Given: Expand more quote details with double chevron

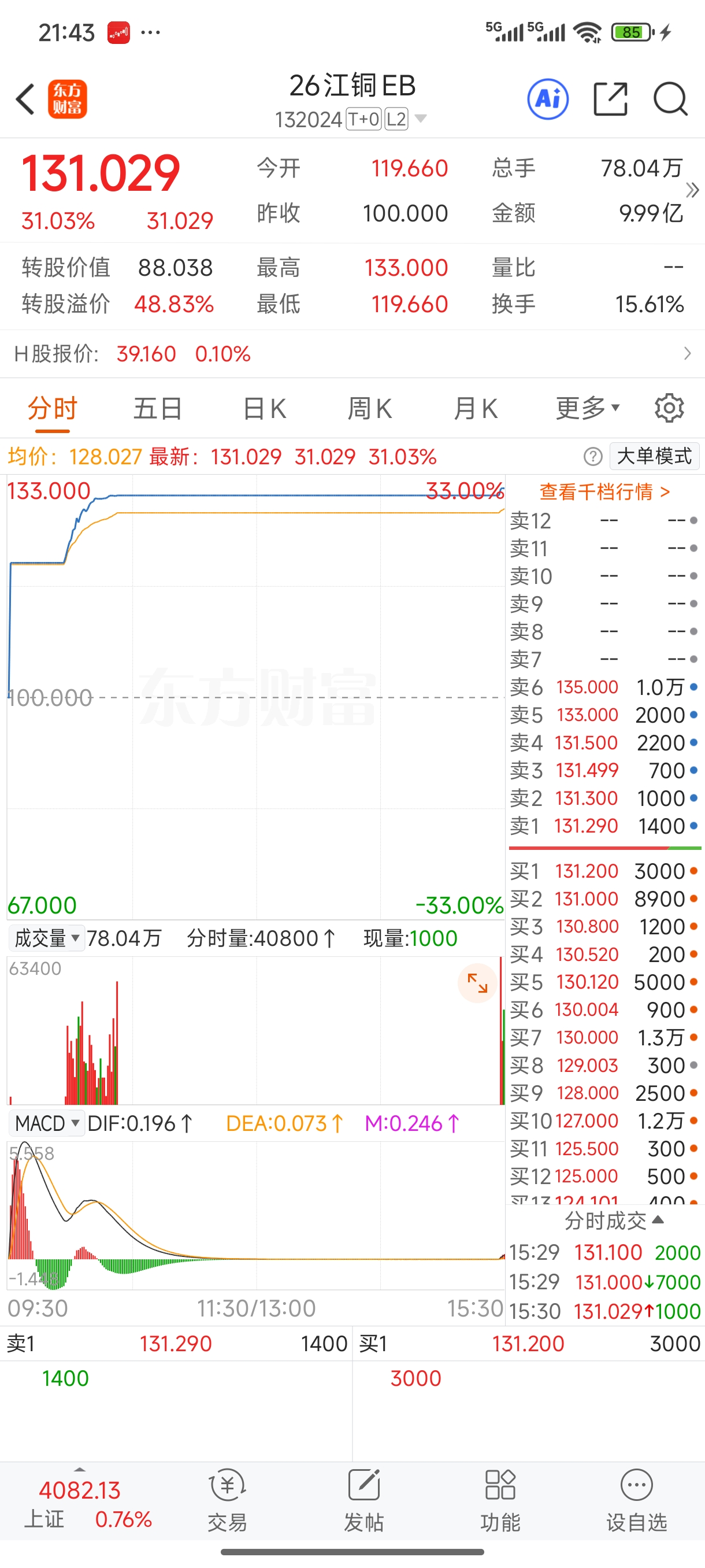Looking at the screenshot, I should [x=692, y=191].
